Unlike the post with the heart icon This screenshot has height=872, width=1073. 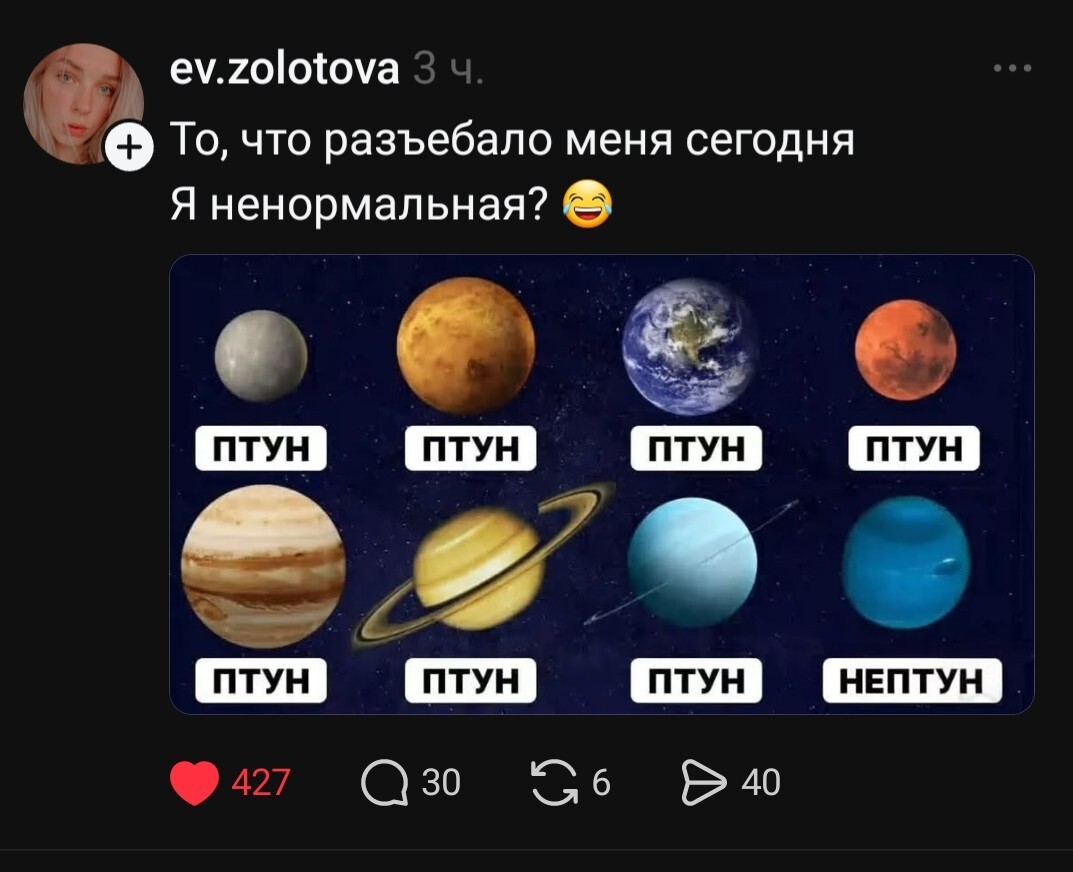coord(194,782)
